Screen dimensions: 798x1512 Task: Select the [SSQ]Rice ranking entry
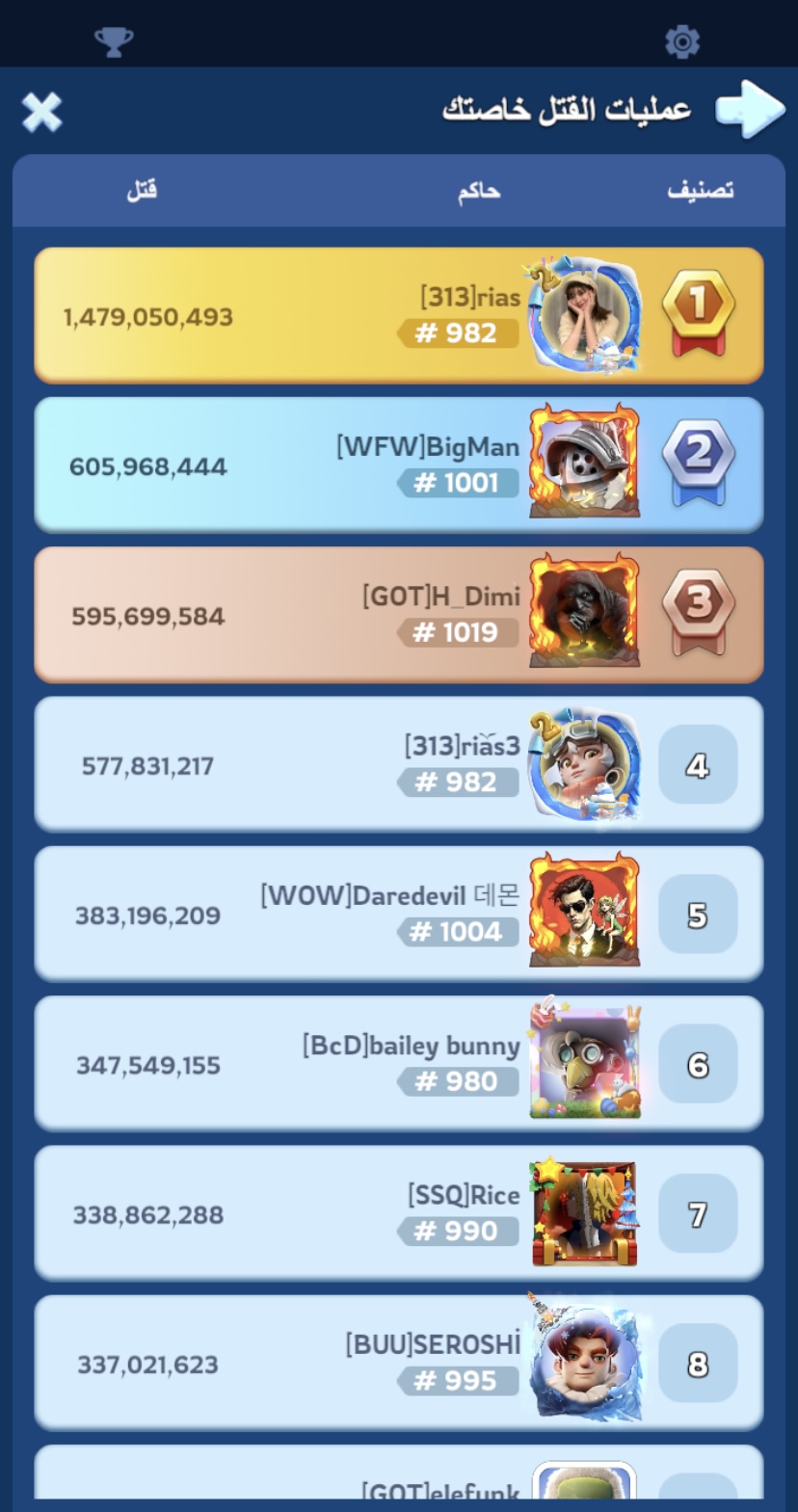(x=399, y=1213)
